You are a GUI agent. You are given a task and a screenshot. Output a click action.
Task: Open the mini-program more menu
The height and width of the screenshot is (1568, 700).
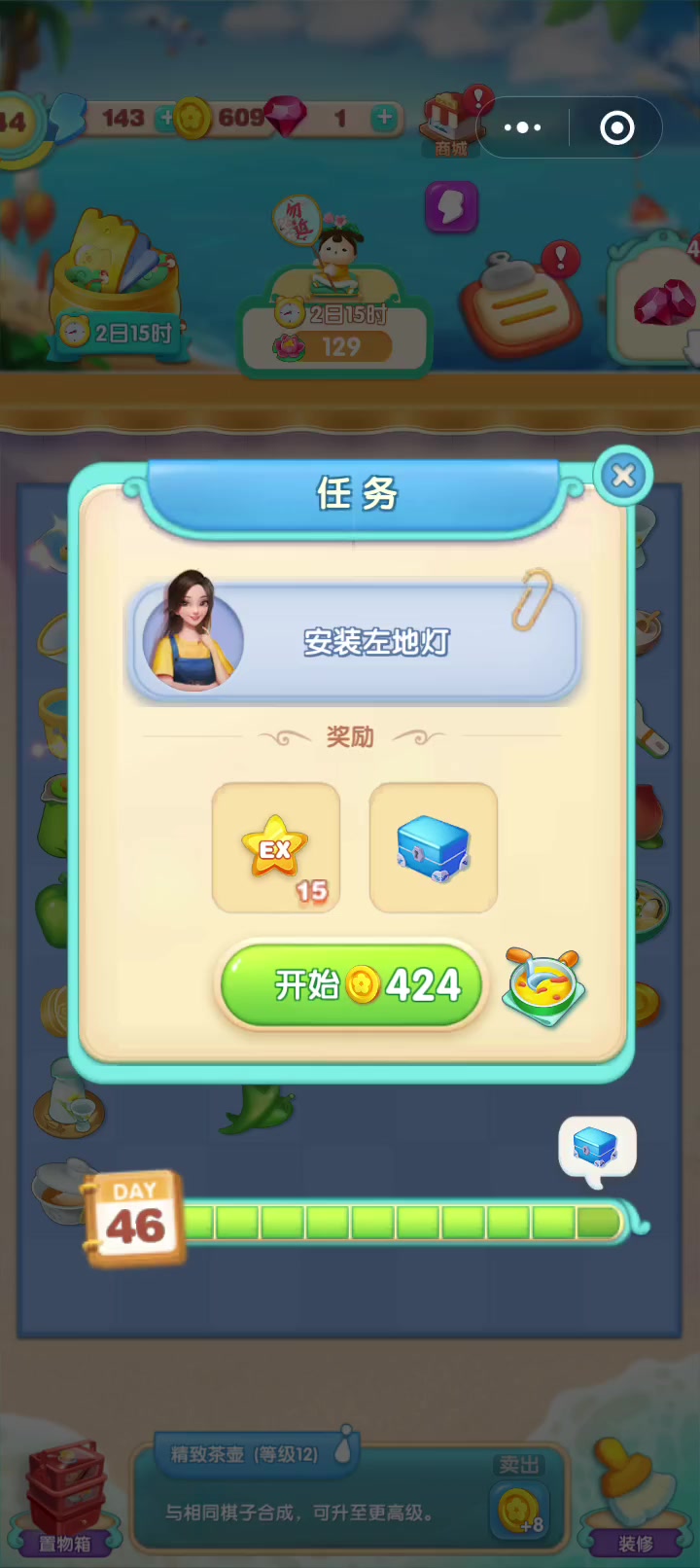pos(523,127)
